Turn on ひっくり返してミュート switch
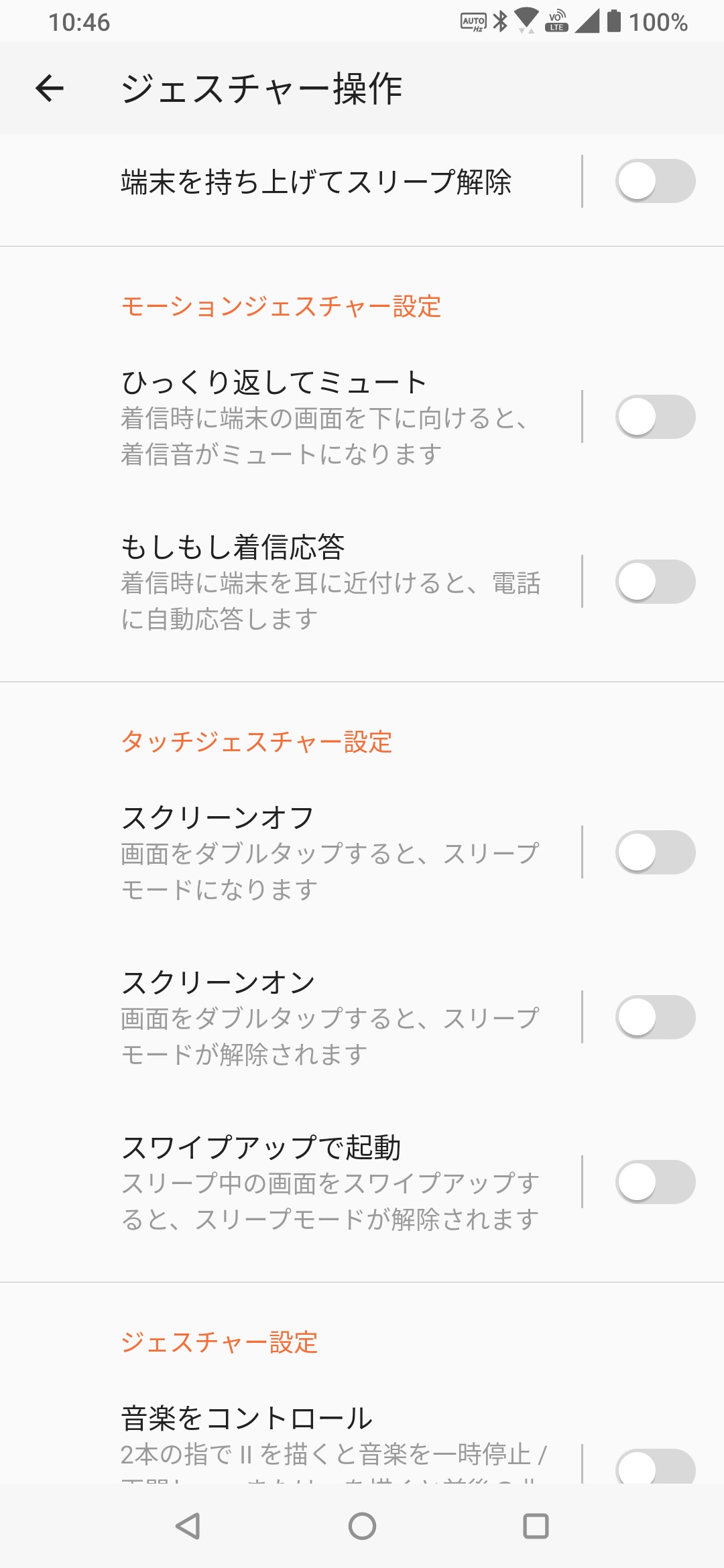The width and height of the screenshot is (724, 1568). pos(655,417)
